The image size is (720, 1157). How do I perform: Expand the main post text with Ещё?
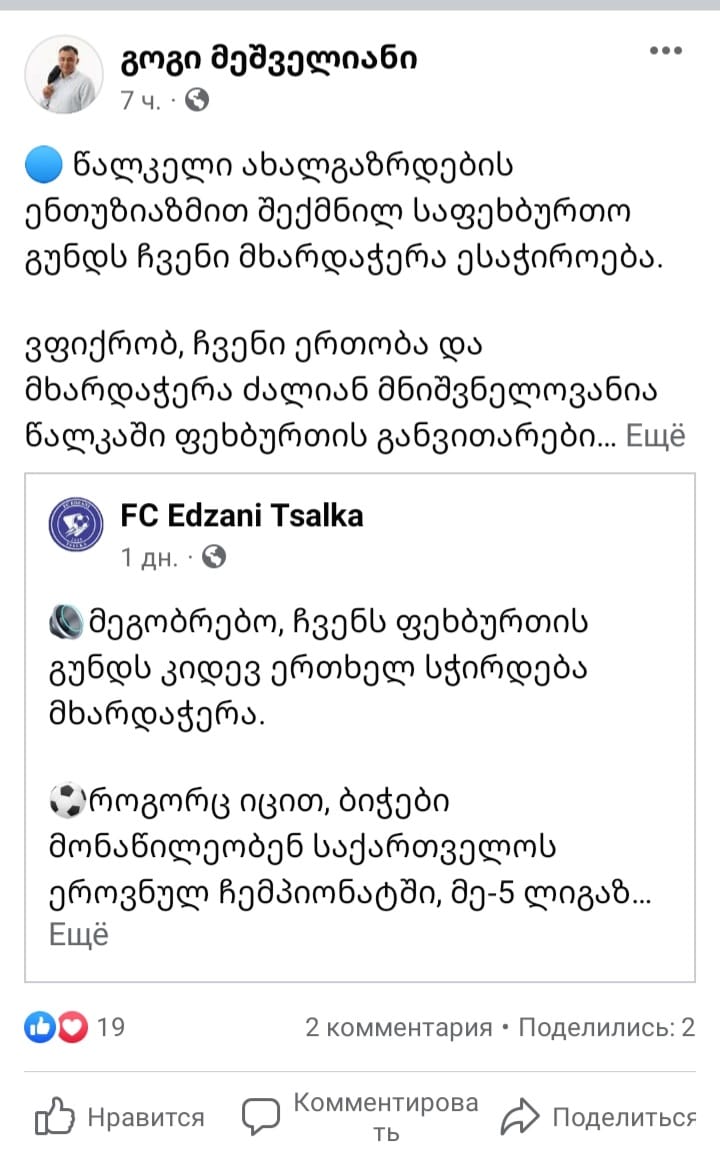pos(656,436)
